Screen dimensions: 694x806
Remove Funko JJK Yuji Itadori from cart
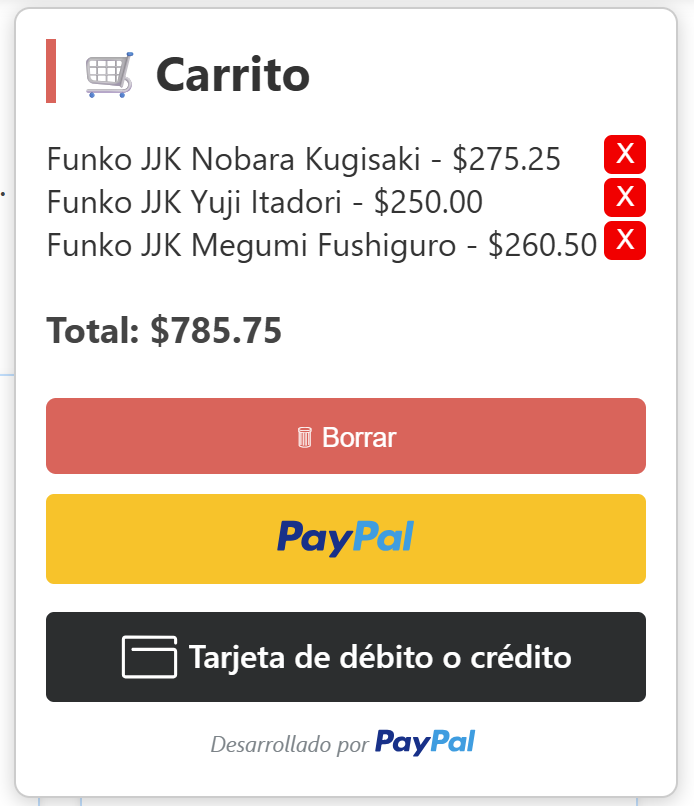pyautogui.click(x=625, y=198)
